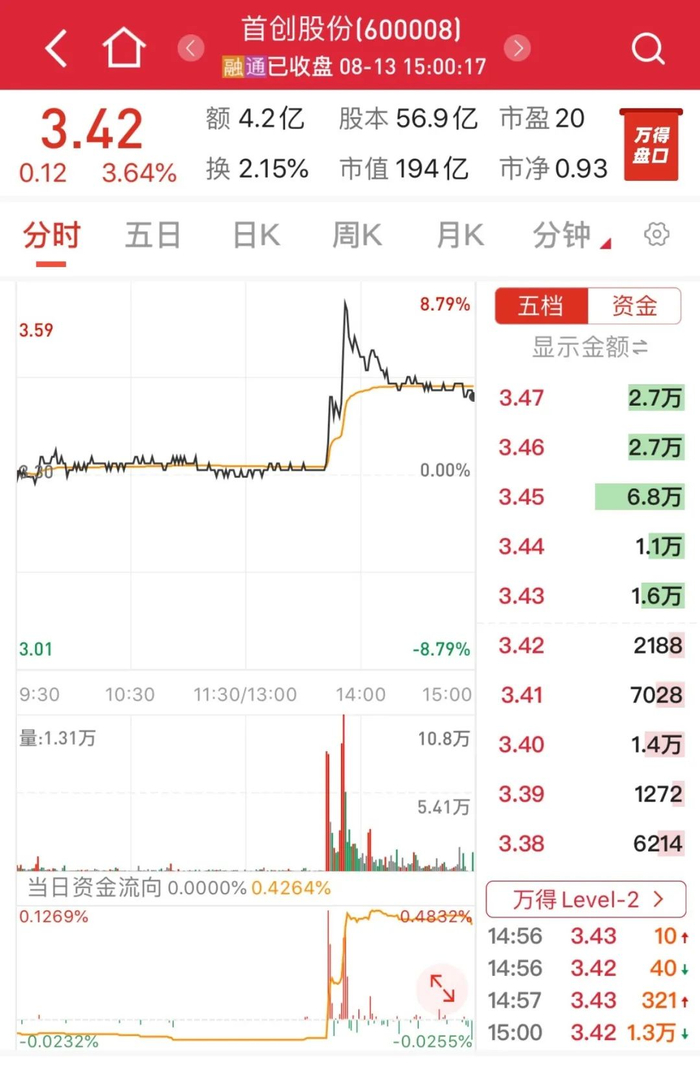This screenshot has height=1066, width=700.
Task: Select the 五档 order book tab
Action: click(541, 306)
